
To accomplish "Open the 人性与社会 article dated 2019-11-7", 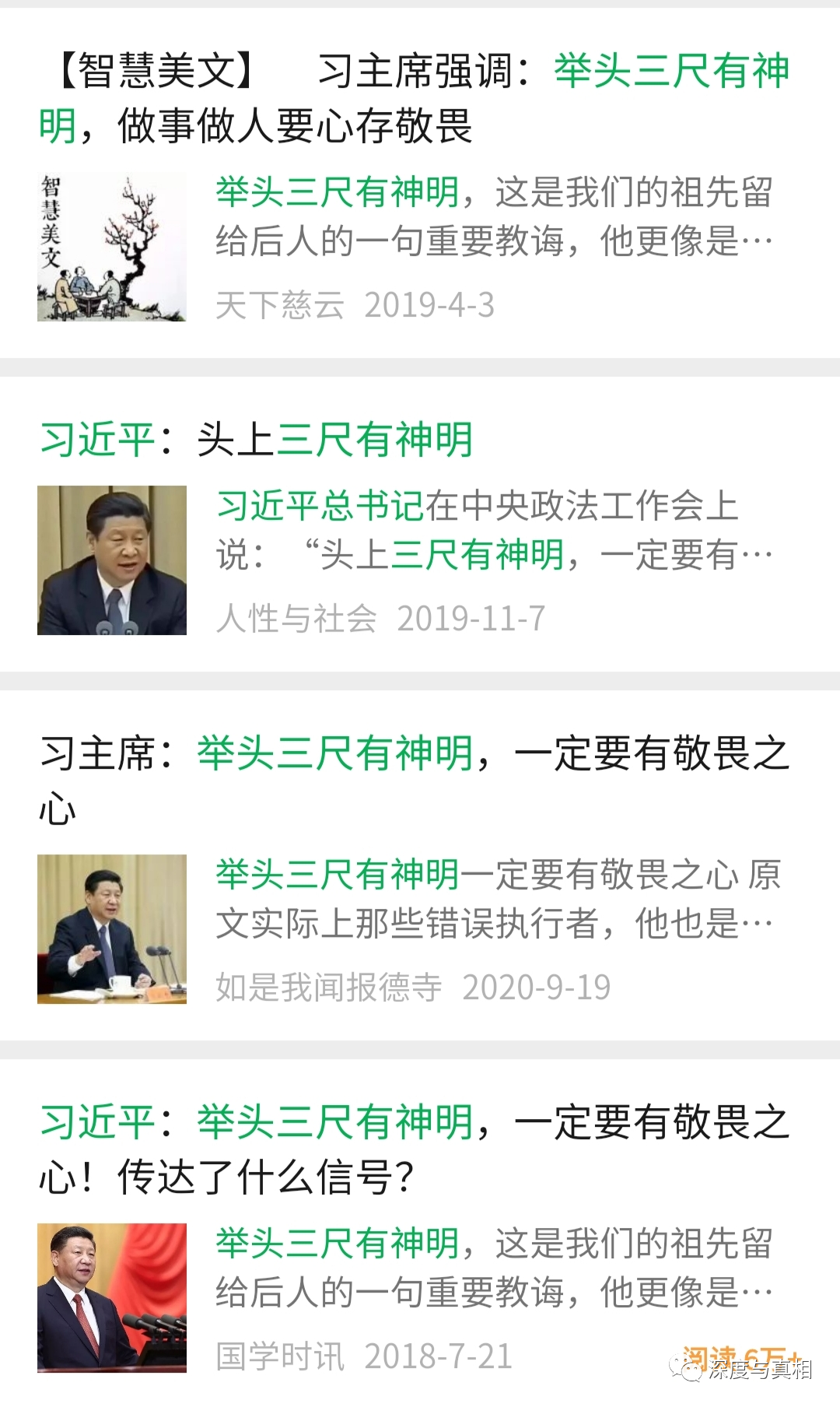I will pyautogui.click(x=257, y=440).
